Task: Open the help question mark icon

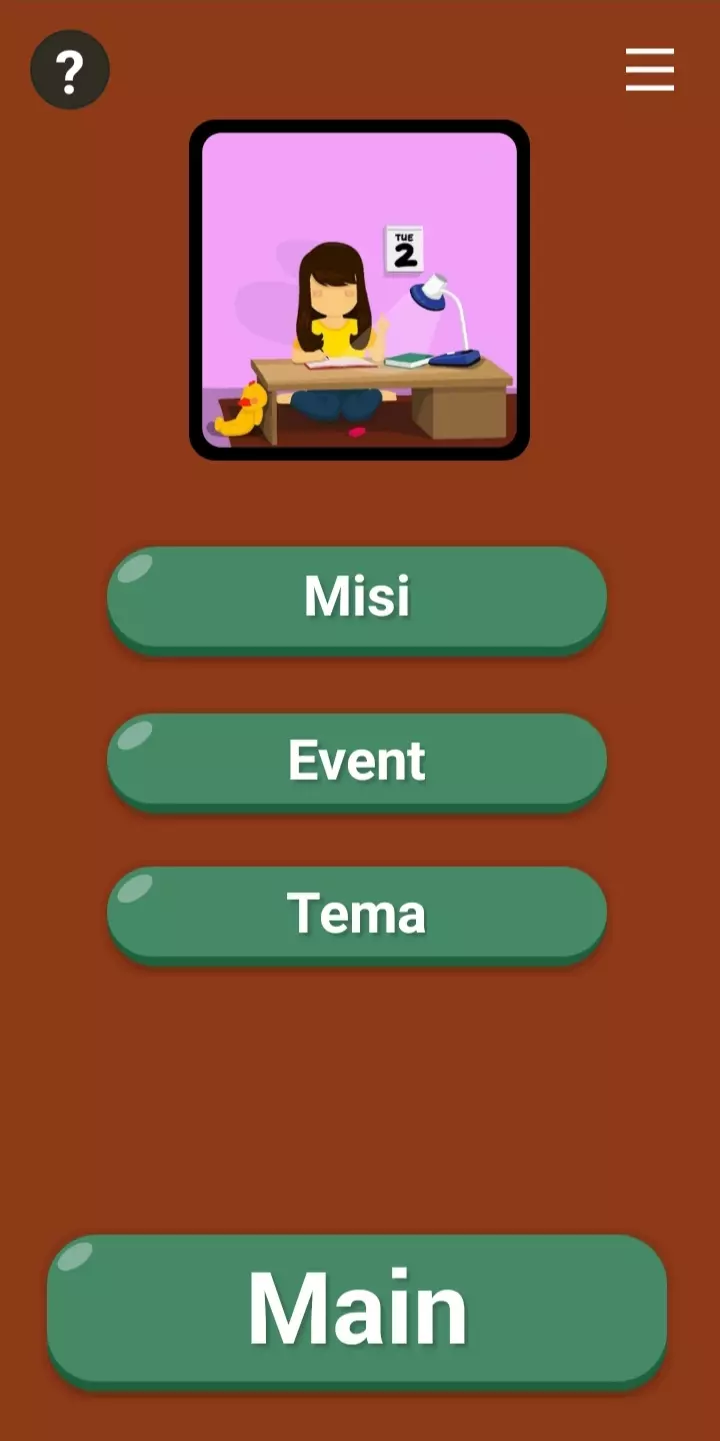Action: click(69, 70)
